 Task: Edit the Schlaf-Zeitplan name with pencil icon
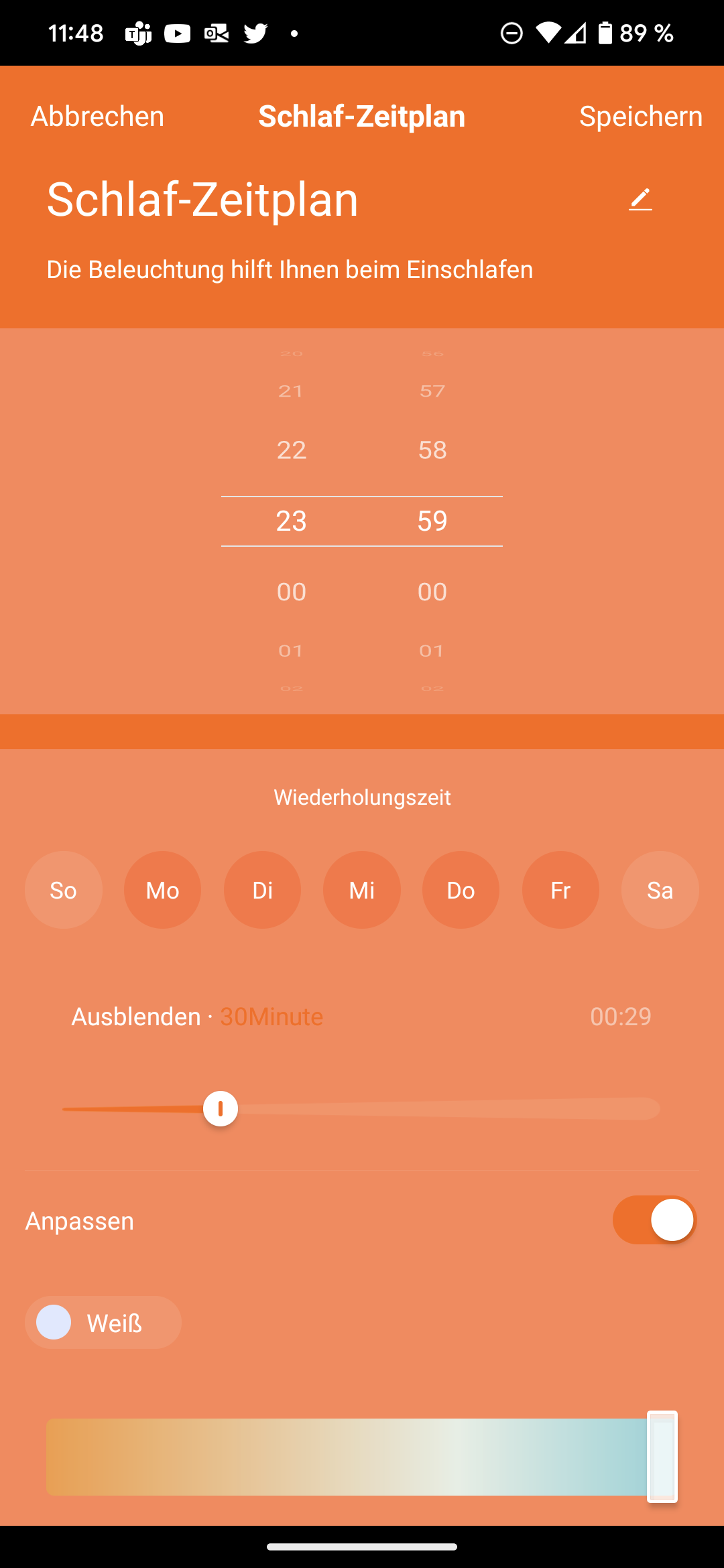tap(640, 199)
